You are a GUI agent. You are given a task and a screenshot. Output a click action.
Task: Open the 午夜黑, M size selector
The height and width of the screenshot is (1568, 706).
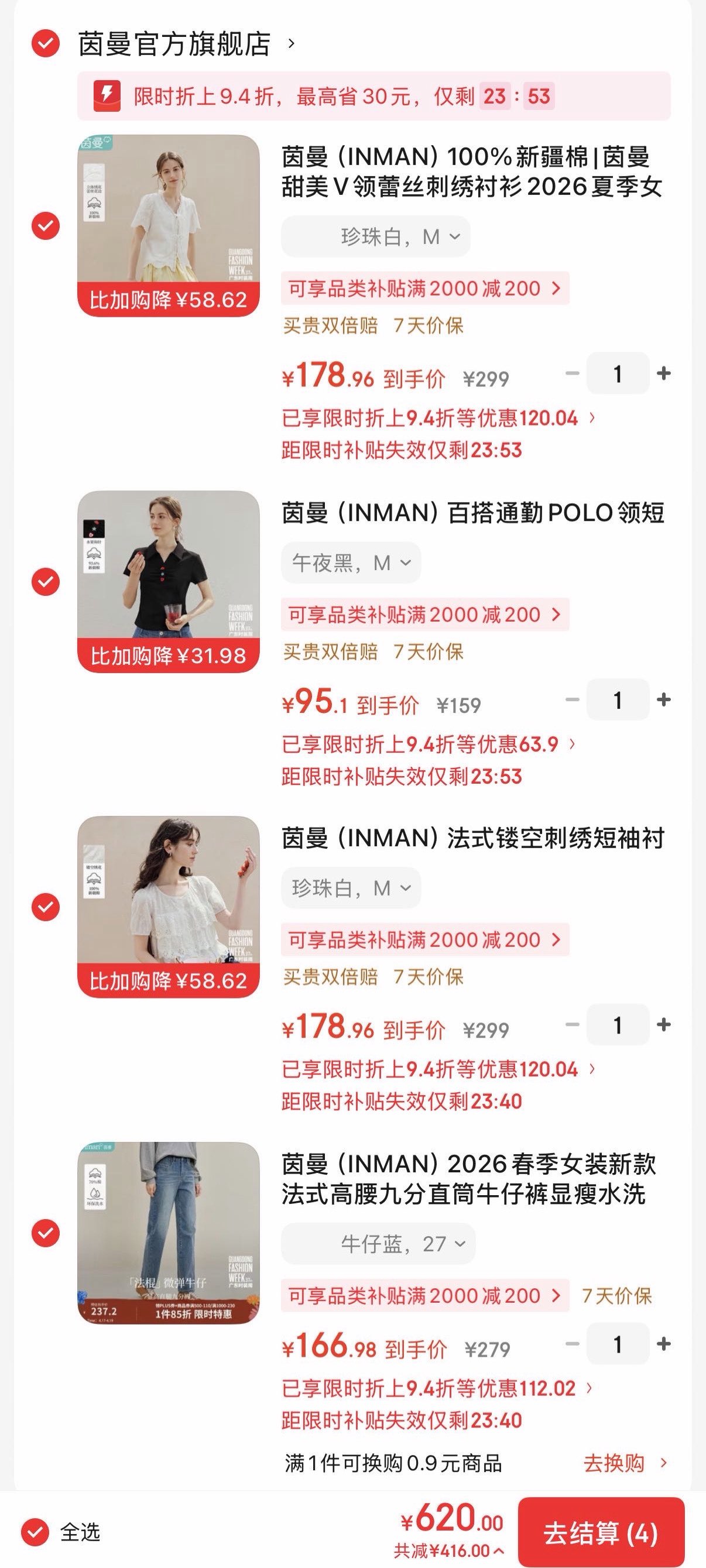[351, 563]
